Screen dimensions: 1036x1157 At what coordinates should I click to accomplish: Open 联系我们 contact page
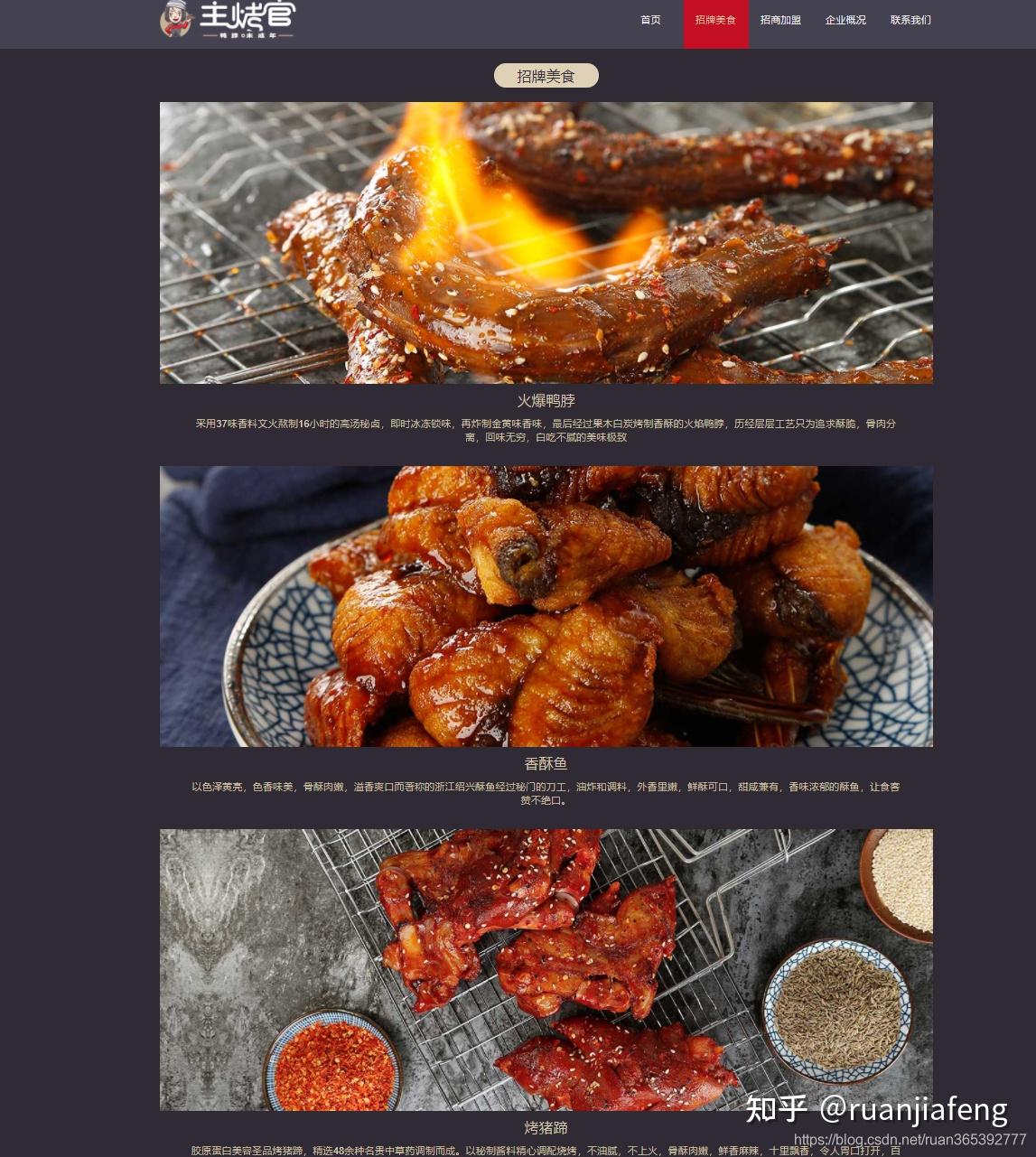point(910,20)
